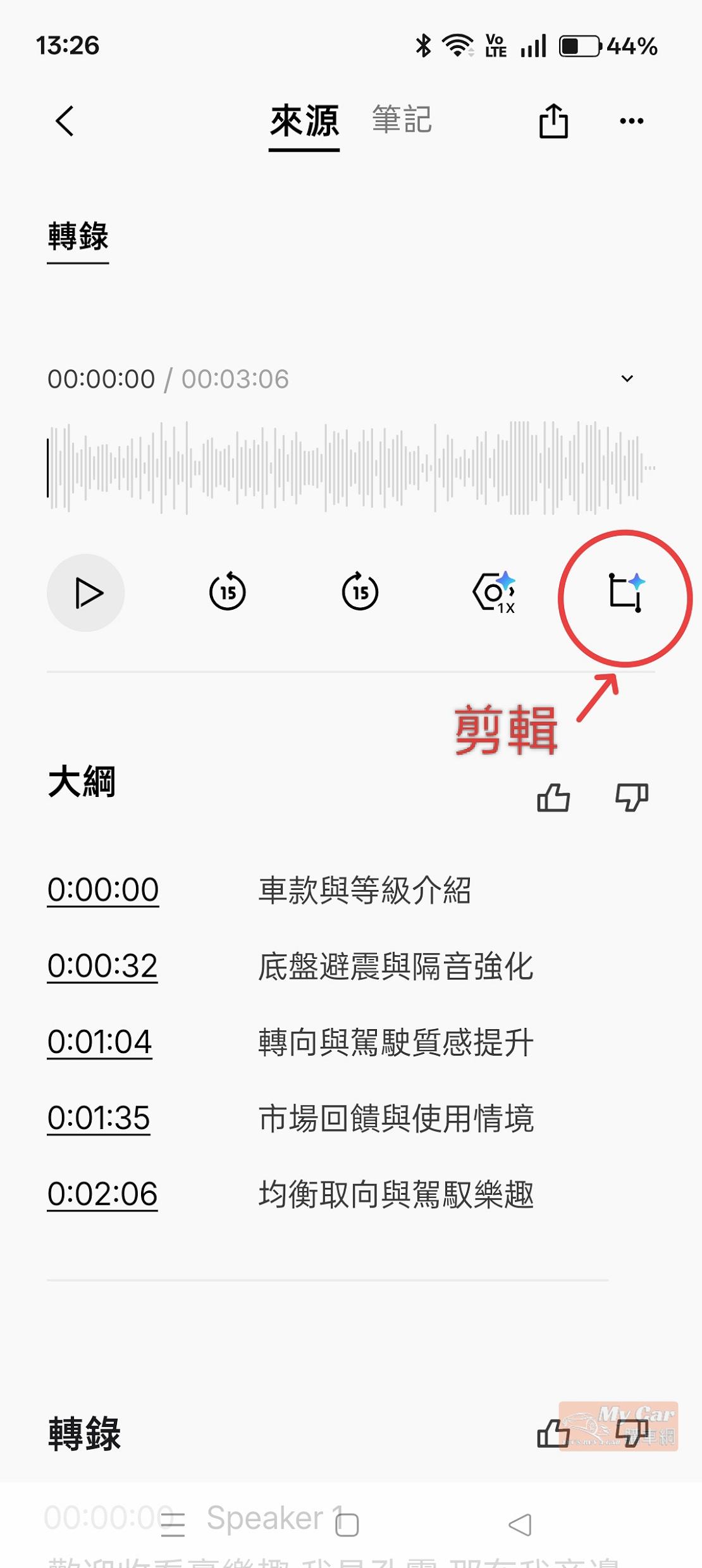Viewport: 702px width, 1568px height.
Task: Select the 轉錄 sub-tab at top
Action: pyautogui.click(x=78, y=237)
